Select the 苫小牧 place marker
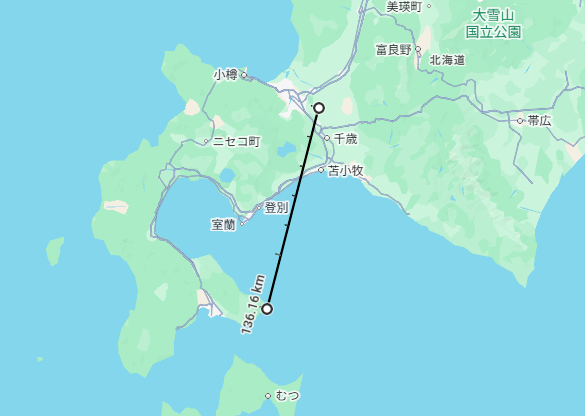Image resolution: width=585 pixels, height=416 pixels. 321,170
